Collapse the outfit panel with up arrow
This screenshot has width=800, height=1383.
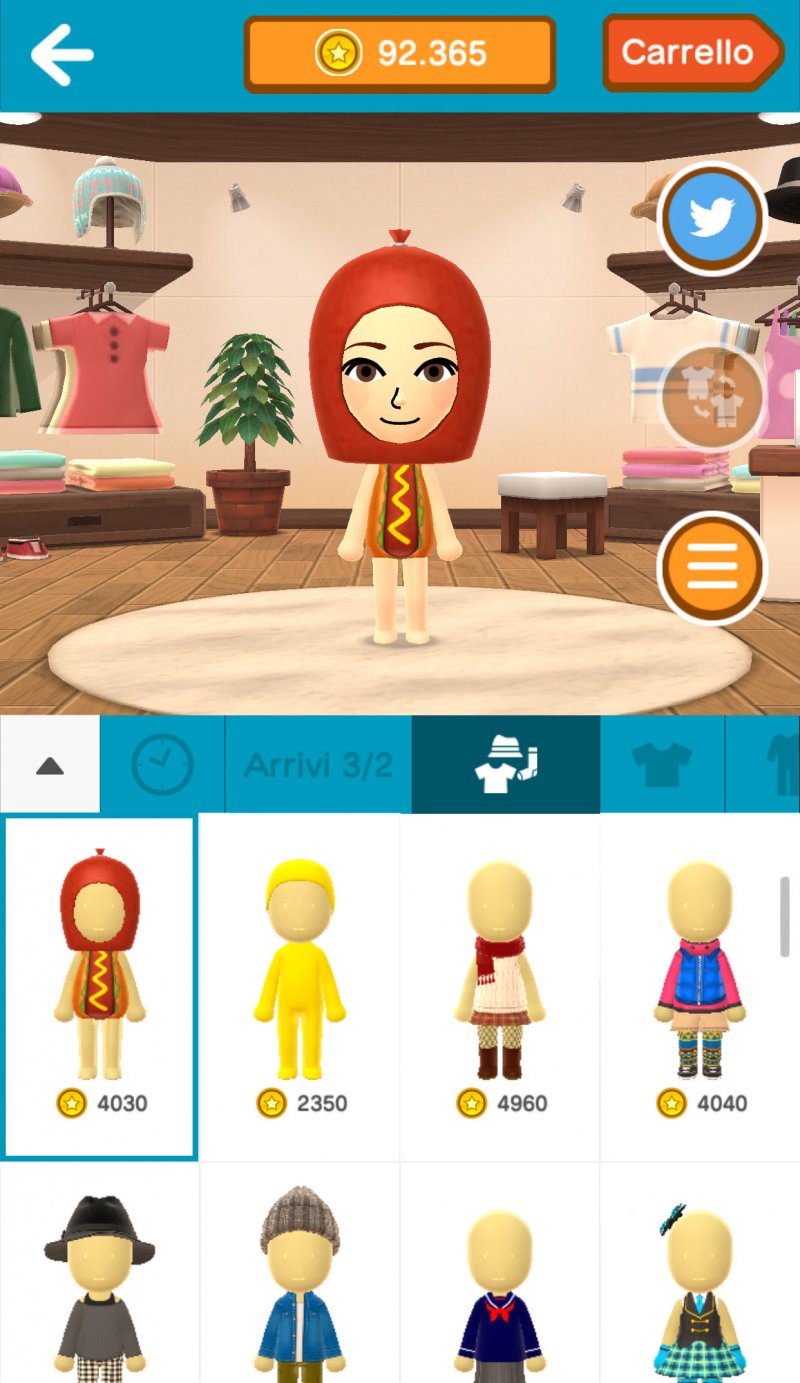pyautogui.click(x=49, y=763)
